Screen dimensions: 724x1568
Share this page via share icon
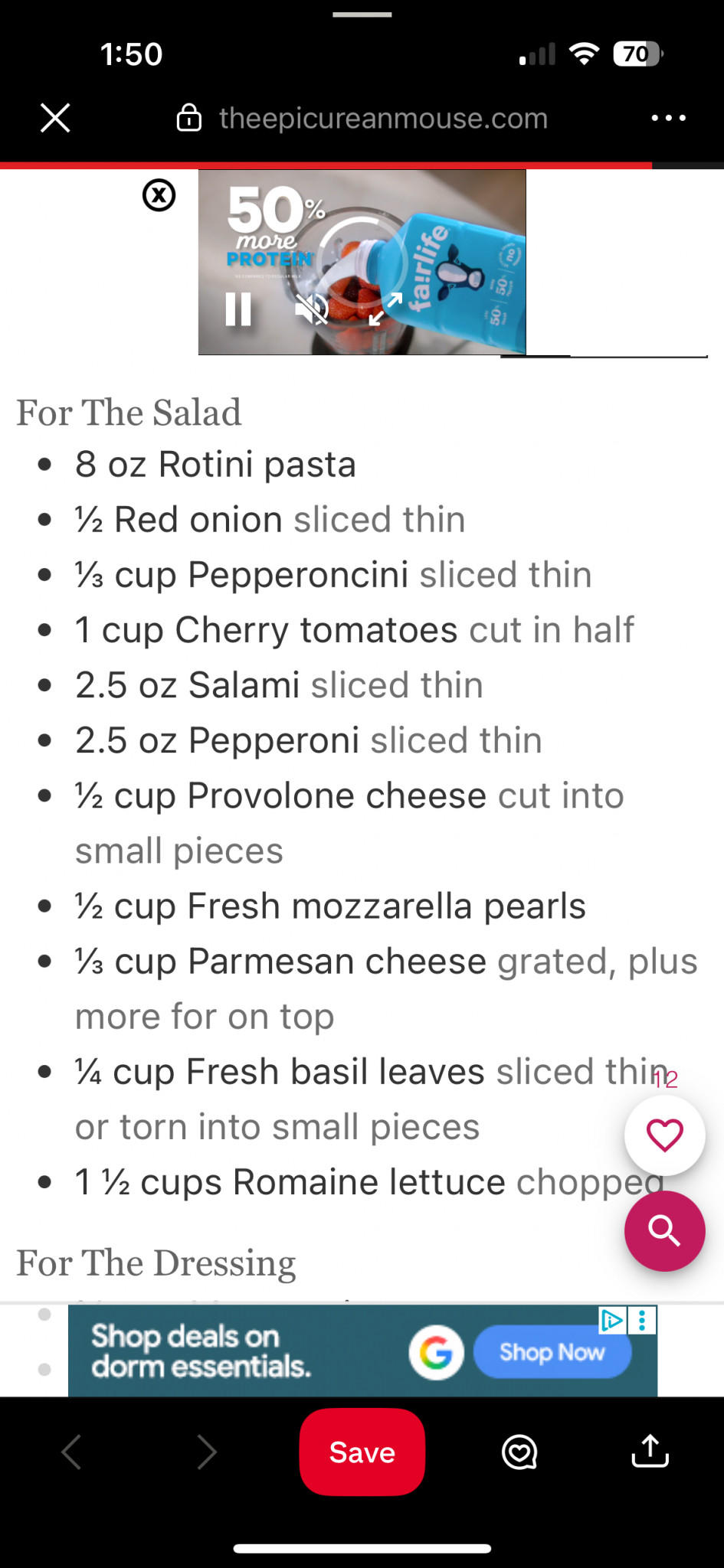click(x=650, y=1450)
